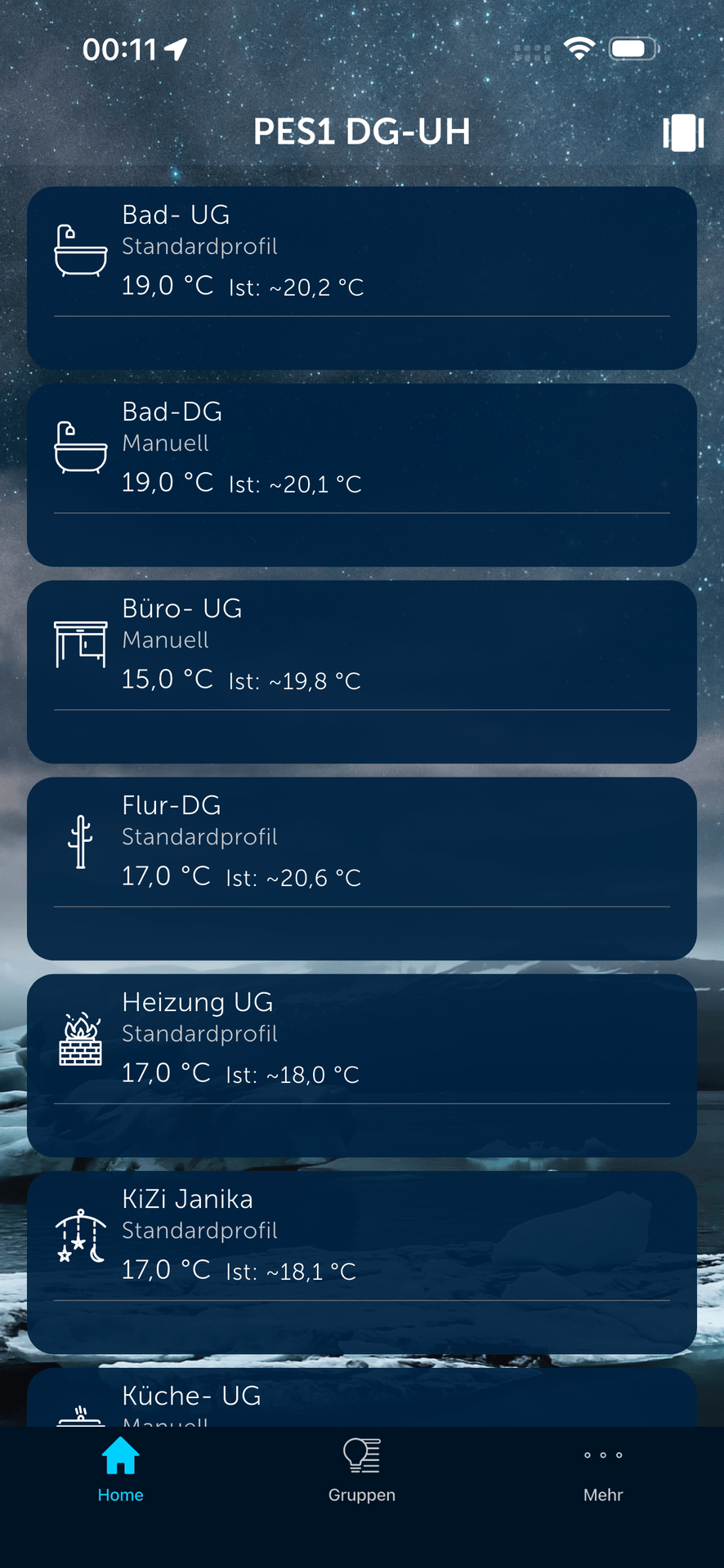Select the Flur-DG room card

coord(361,868)
